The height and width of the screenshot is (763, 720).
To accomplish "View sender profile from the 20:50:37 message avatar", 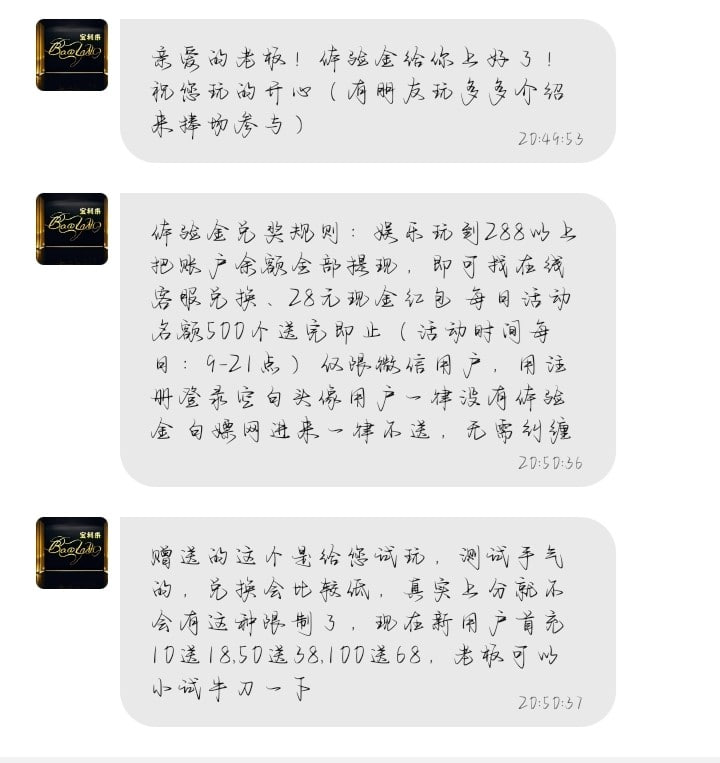I will tap(72, 553).
